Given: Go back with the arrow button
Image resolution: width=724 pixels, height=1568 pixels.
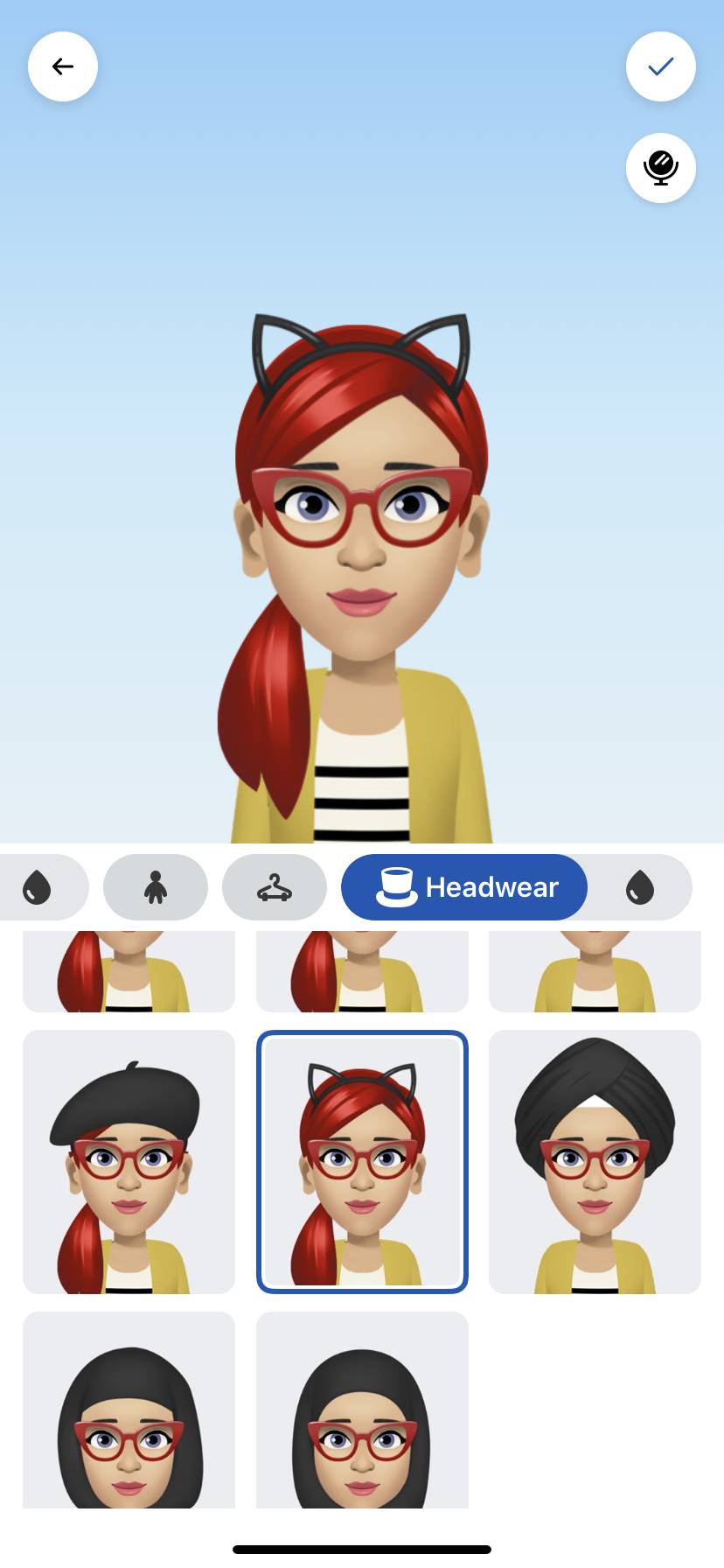Looking at the screenshot, I should point(63,66).
